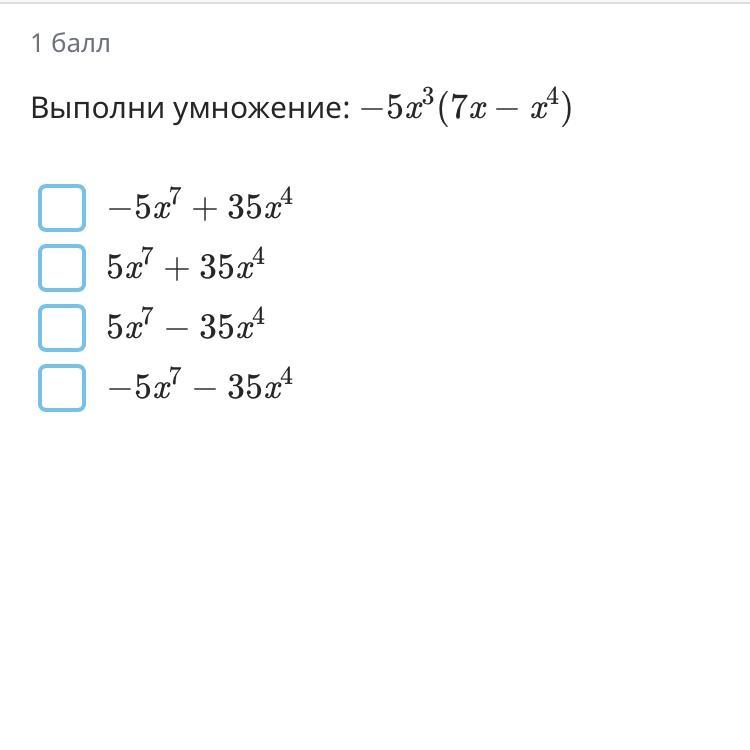Check the option 5x⁷ + 35x⁴
This screenshot has width=750, height=750.
click(61, 268)
